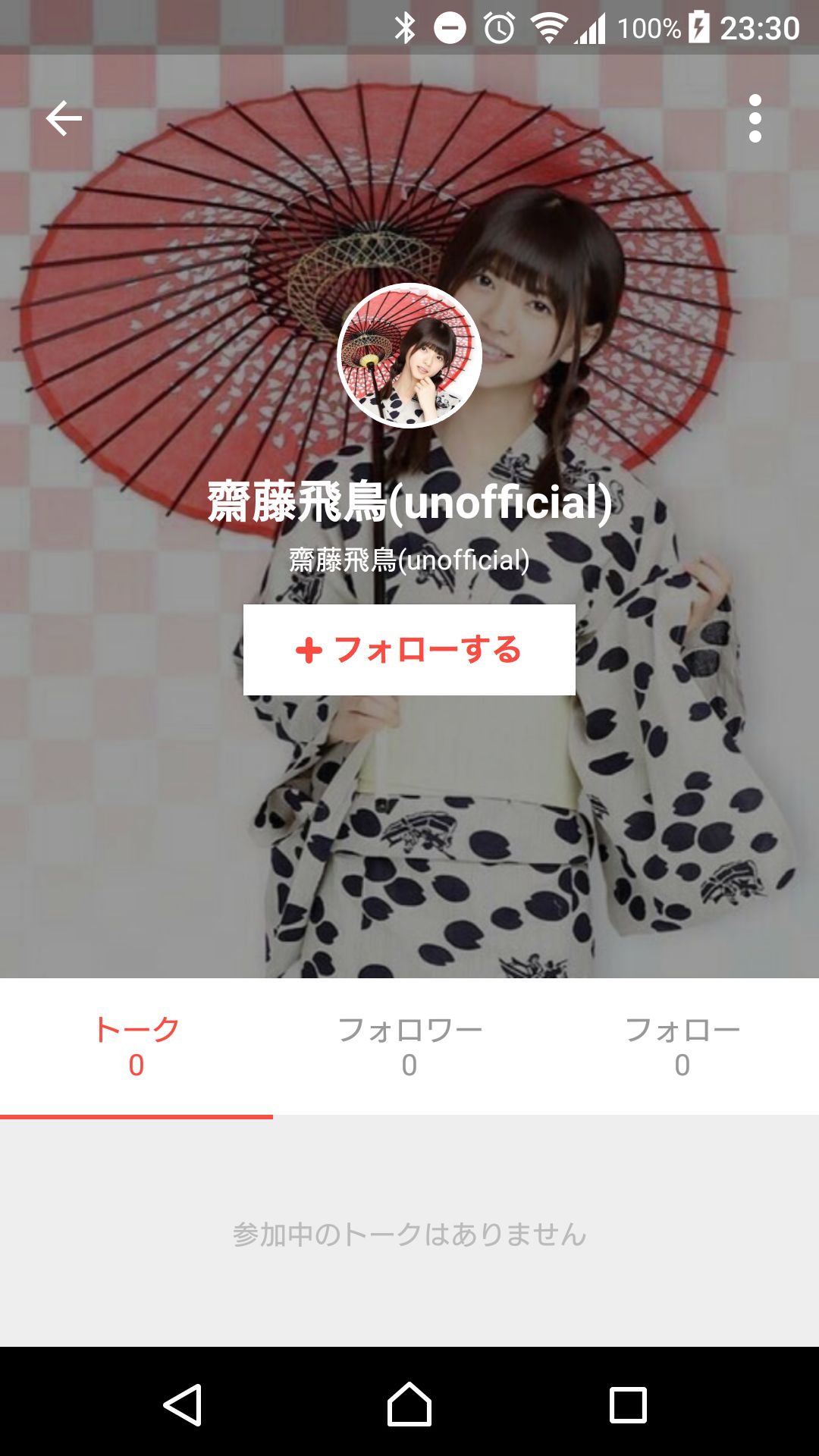Image resolution: width=819 pixels, height=1456 pixels.
Task: Switch to the フォロー tab
Action: tap(682, 1046)
